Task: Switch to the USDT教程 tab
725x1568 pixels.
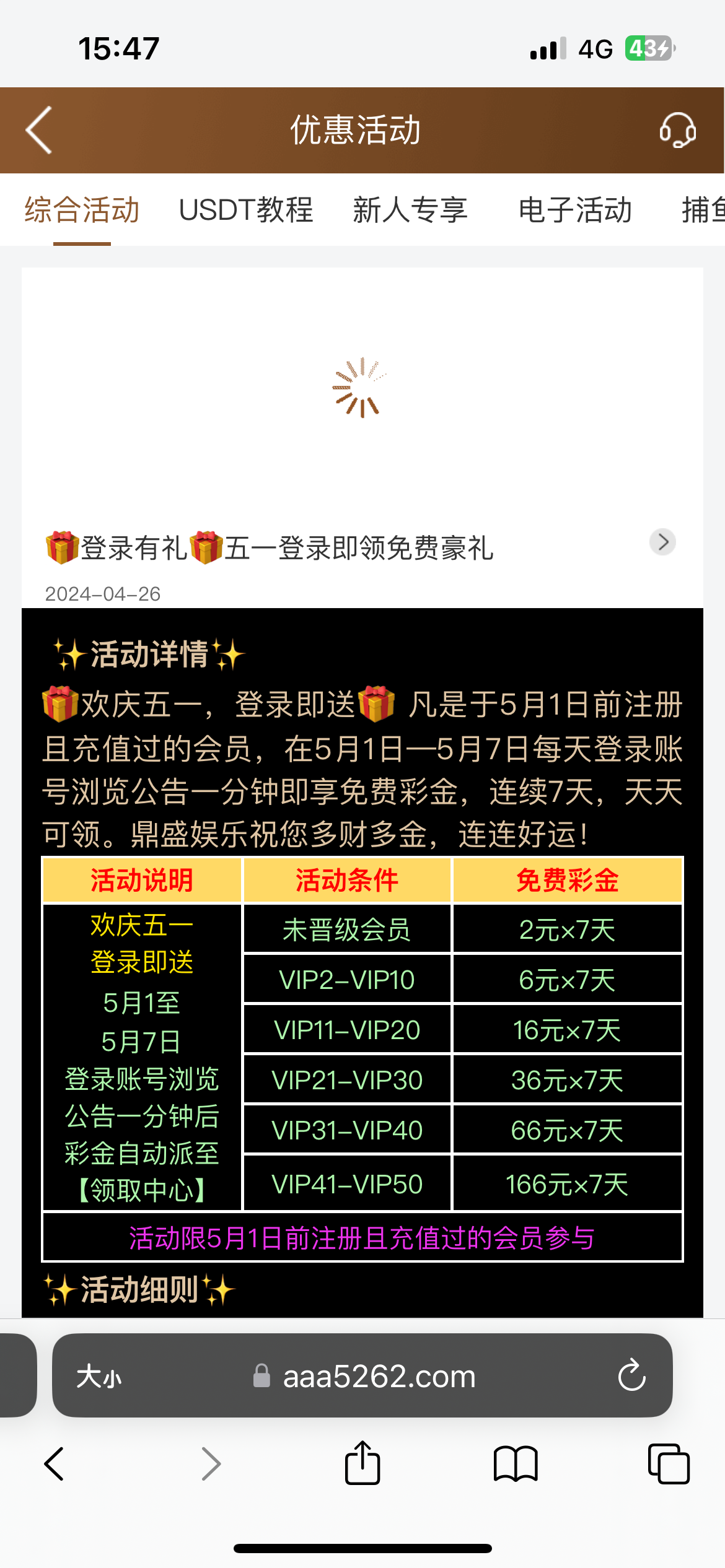Action: 246,210
